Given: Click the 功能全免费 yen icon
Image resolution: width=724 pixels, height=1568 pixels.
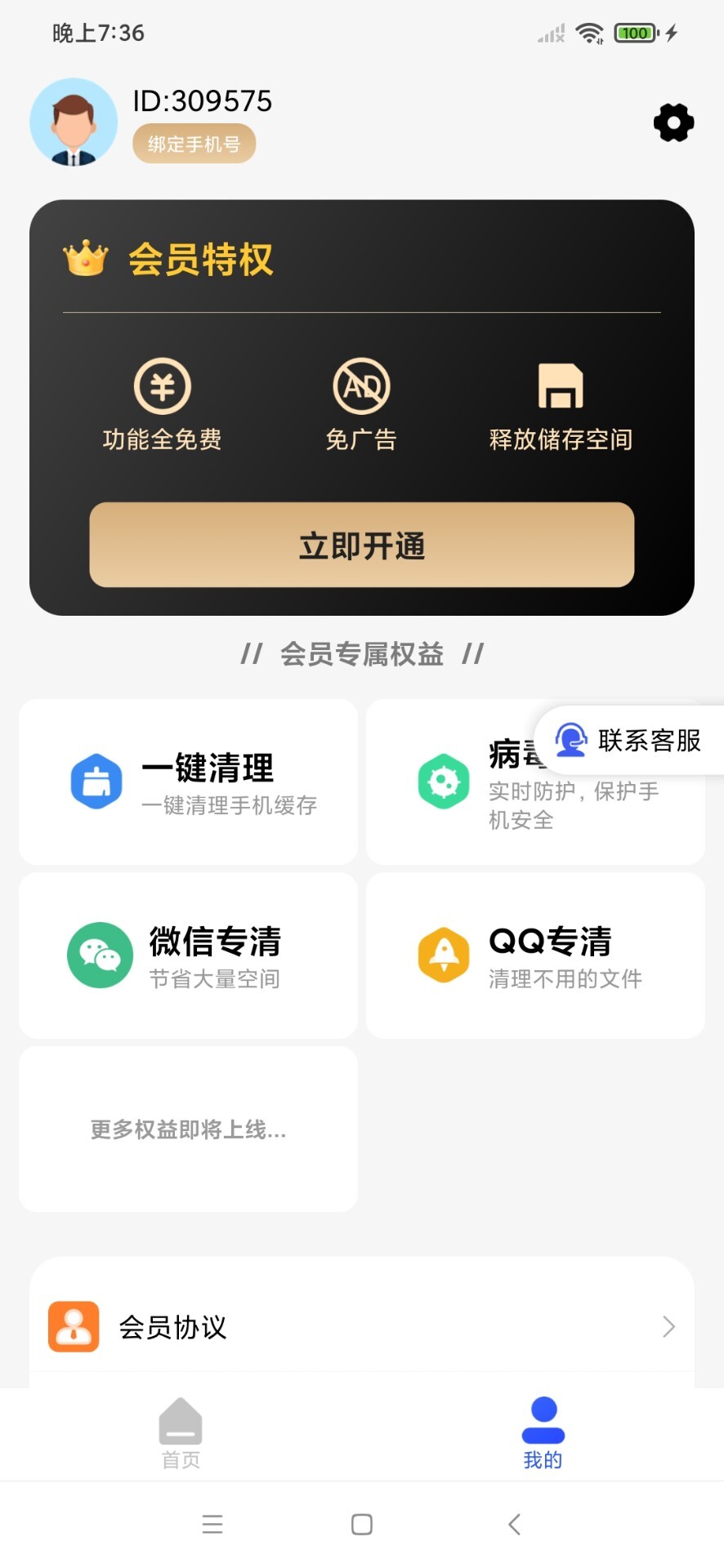Looking at the screenshot, I should [x=161, y=385].
